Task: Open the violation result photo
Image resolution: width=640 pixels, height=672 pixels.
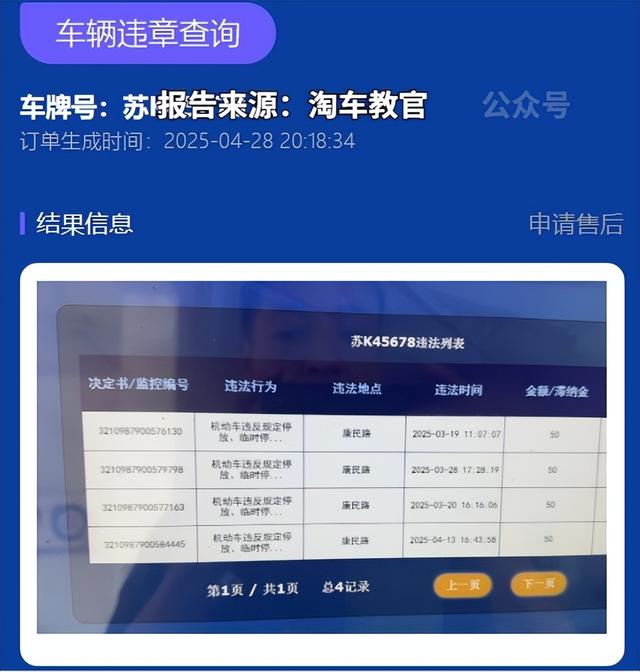Action: pos(321,458)
